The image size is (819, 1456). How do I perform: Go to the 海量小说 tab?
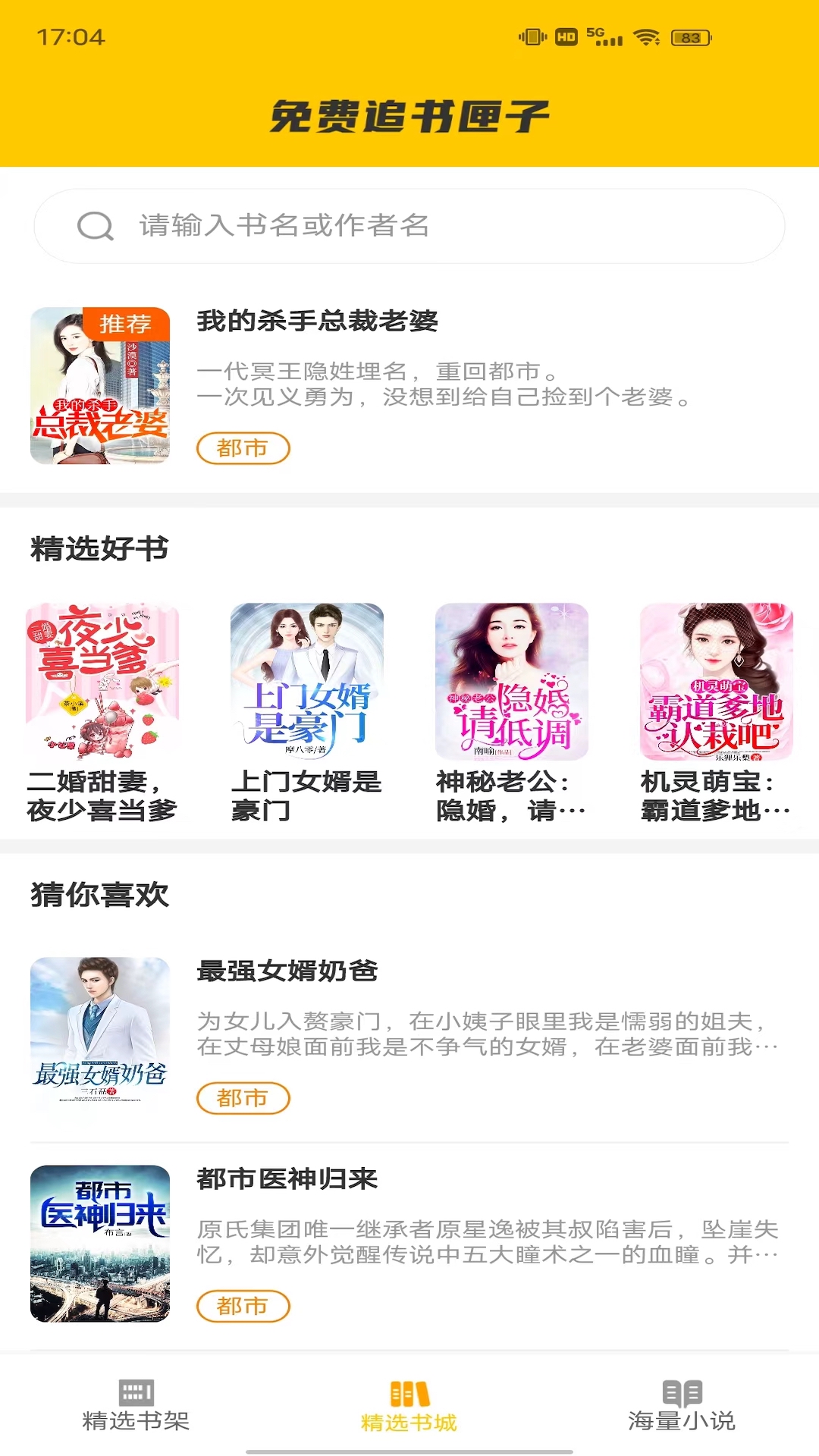pos(682,1405)
